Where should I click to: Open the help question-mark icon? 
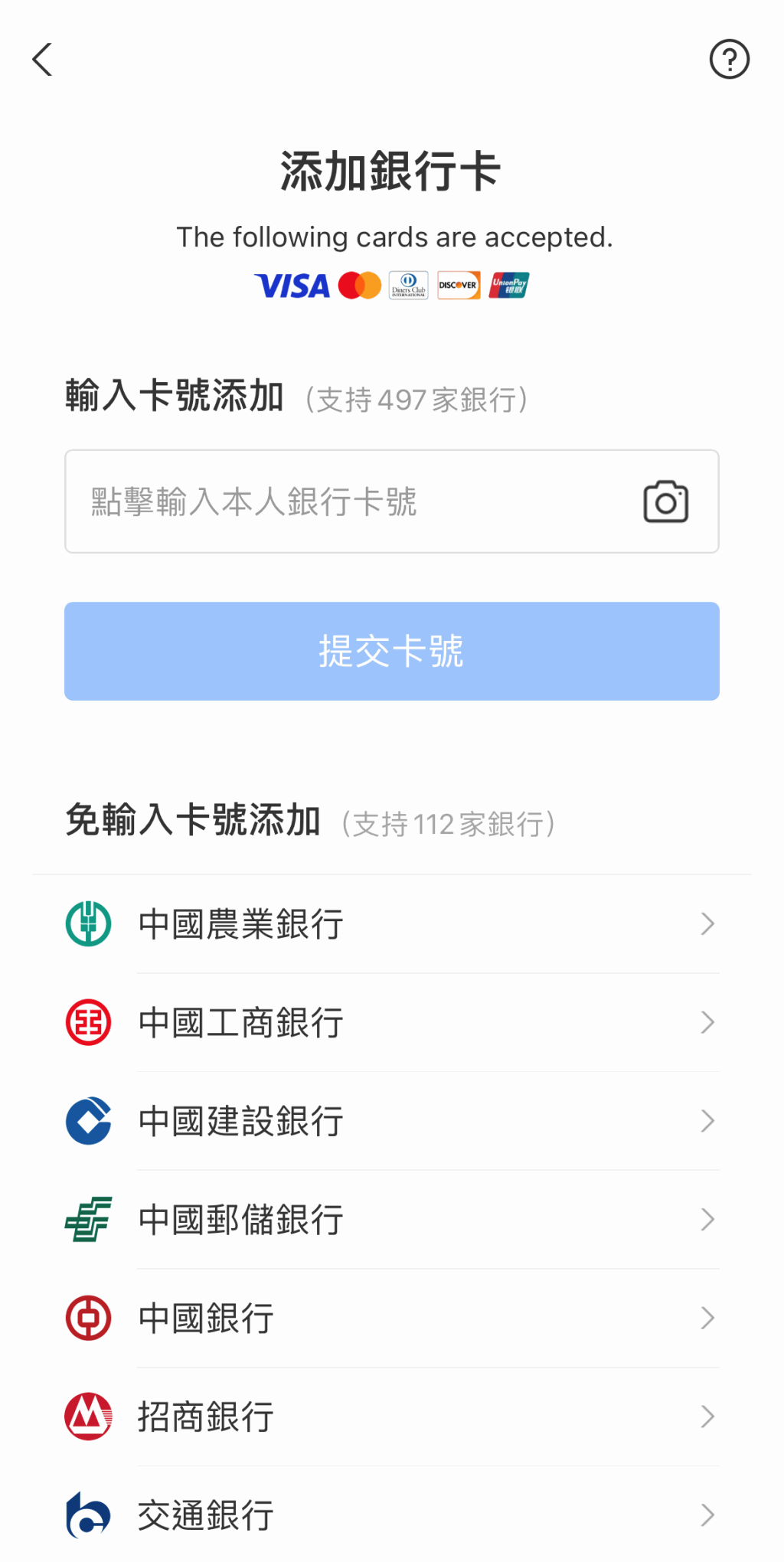729,60
